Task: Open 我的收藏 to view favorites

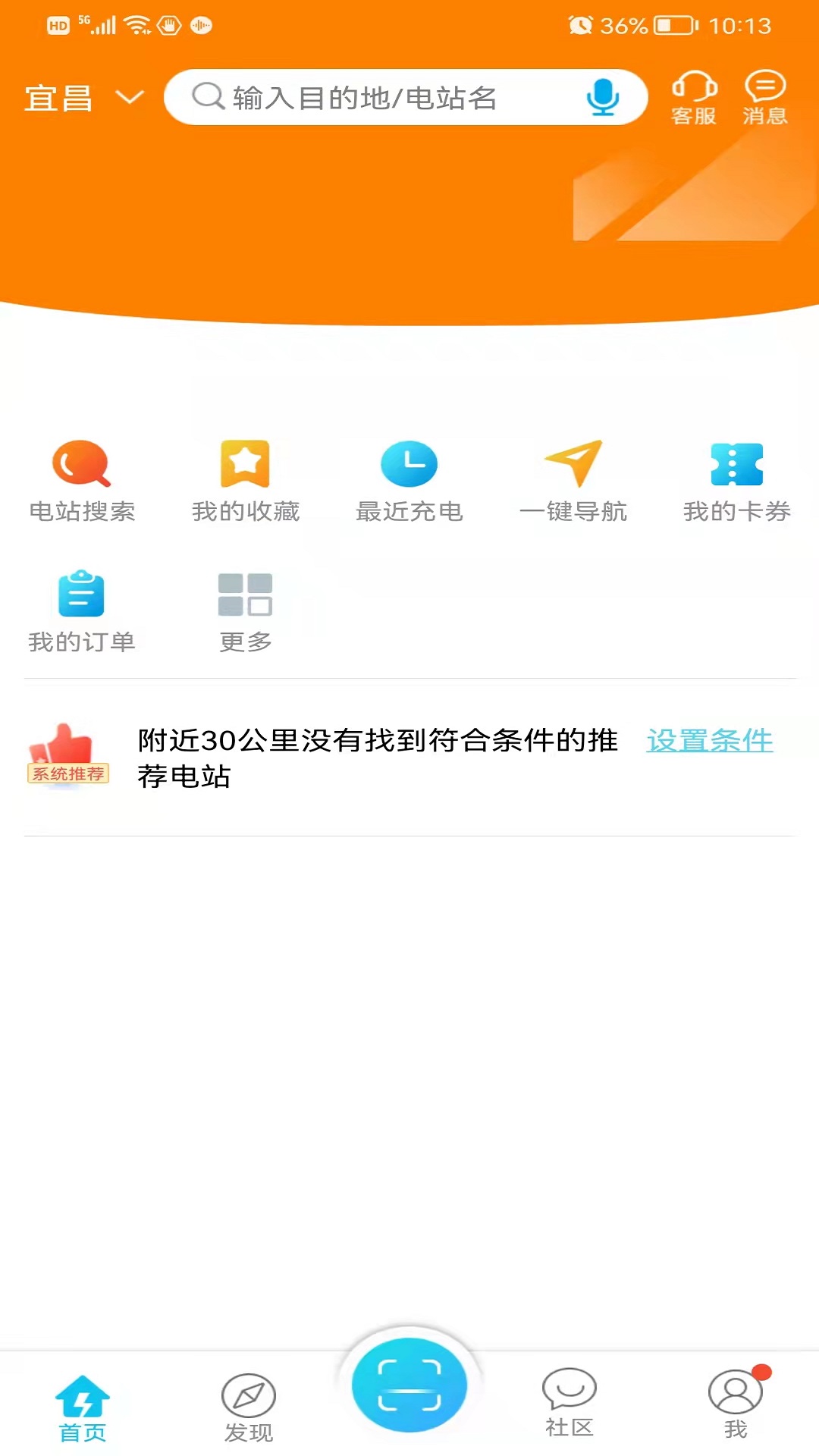Action: point(246,478)
